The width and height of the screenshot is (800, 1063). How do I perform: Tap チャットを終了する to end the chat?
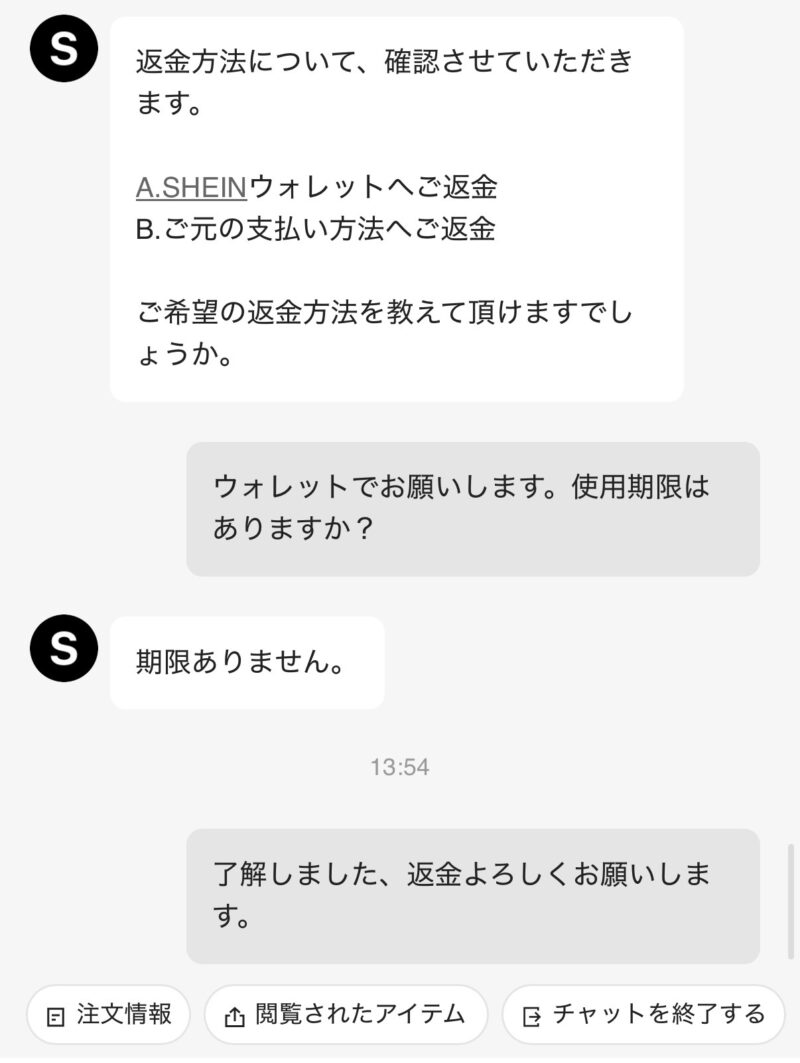(x=644, y=1014)
